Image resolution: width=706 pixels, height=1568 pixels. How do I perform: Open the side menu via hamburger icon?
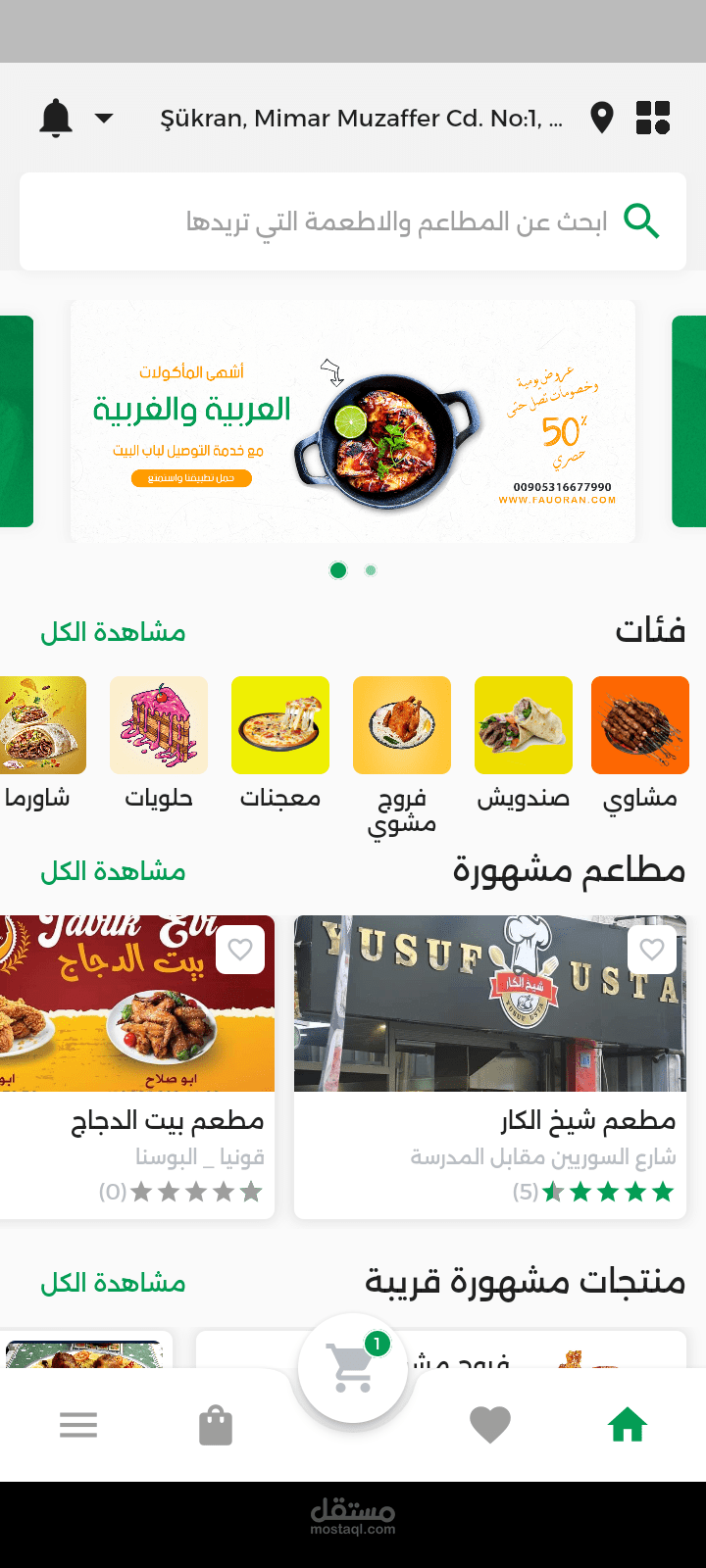pos(78,1424)
